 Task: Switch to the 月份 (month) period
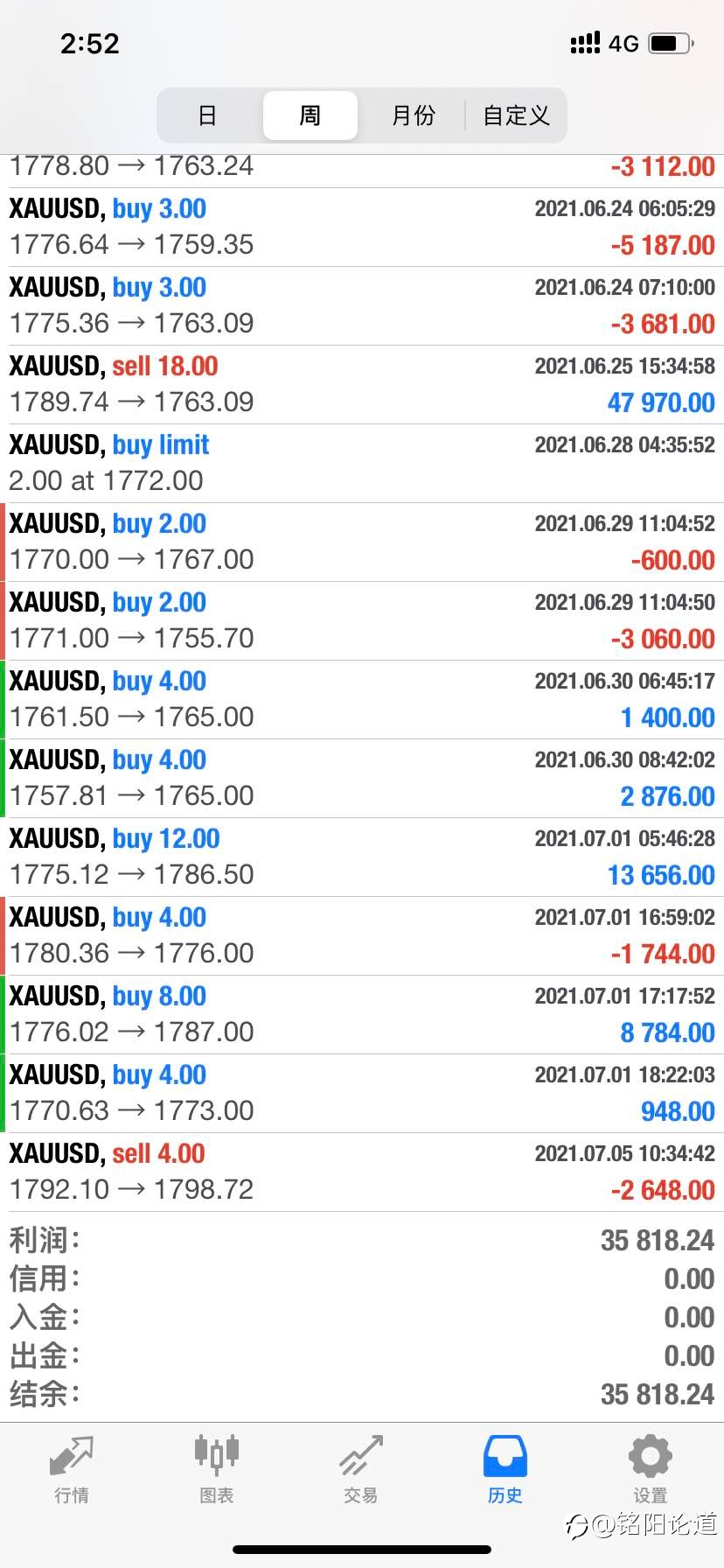click(413, 115)
